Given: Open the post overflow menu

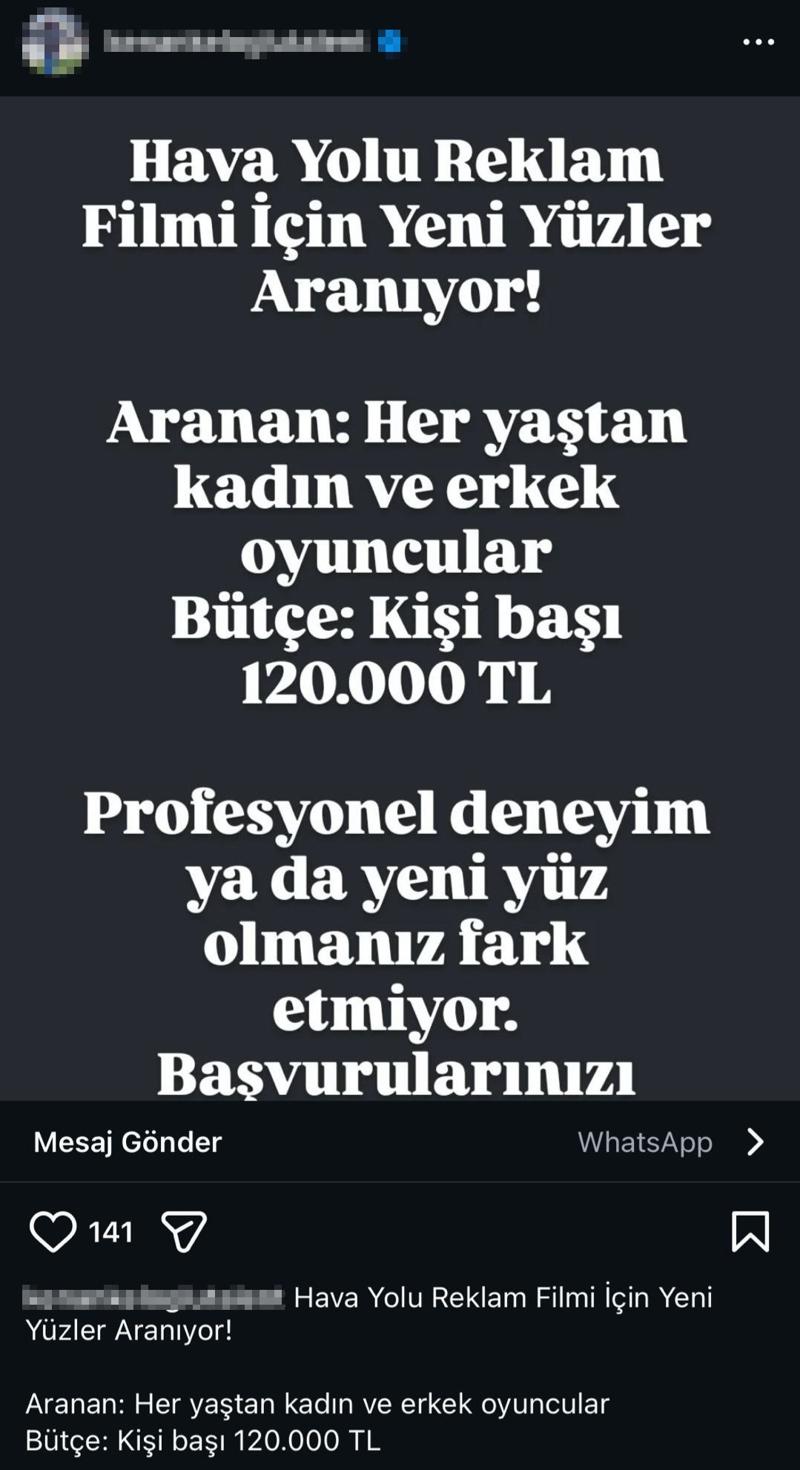Looking at the screenshot, I should coord(758,43).
